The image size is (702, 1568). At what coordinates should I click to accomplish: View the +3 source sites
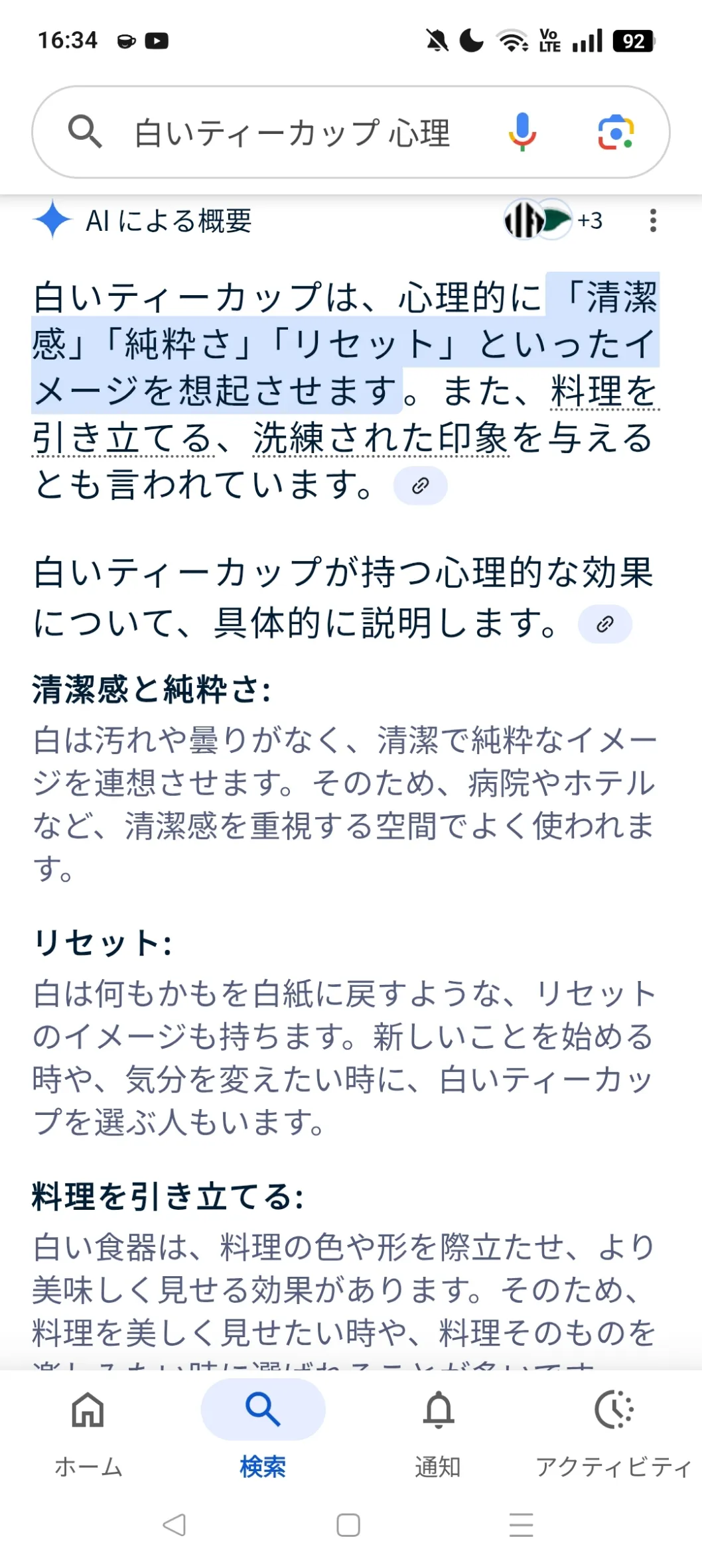click(x=554, y=220)
